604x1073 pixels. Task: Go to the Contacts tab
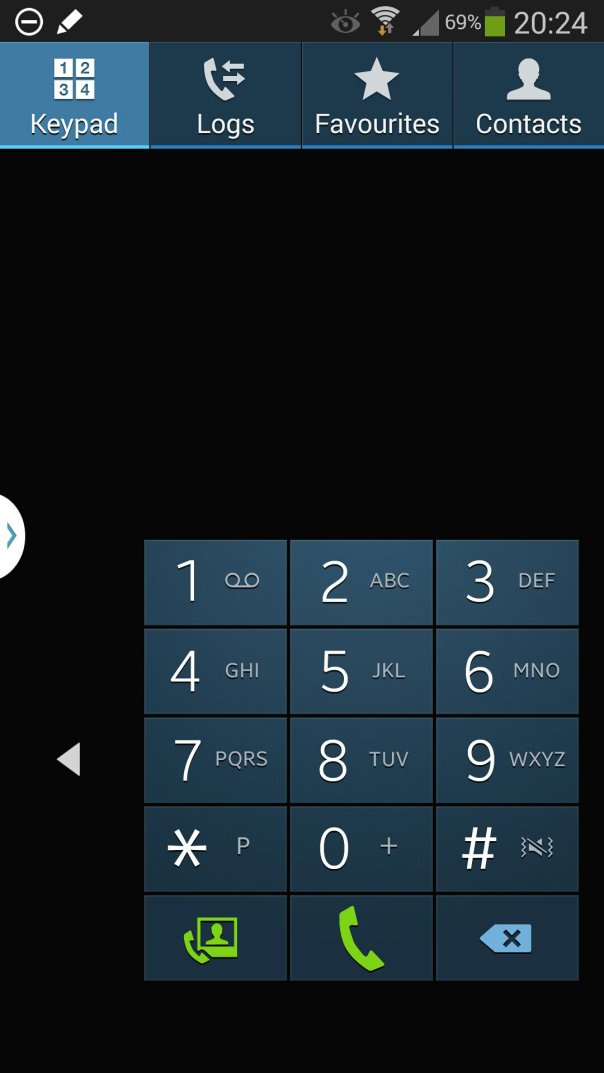tap(528, 96)
